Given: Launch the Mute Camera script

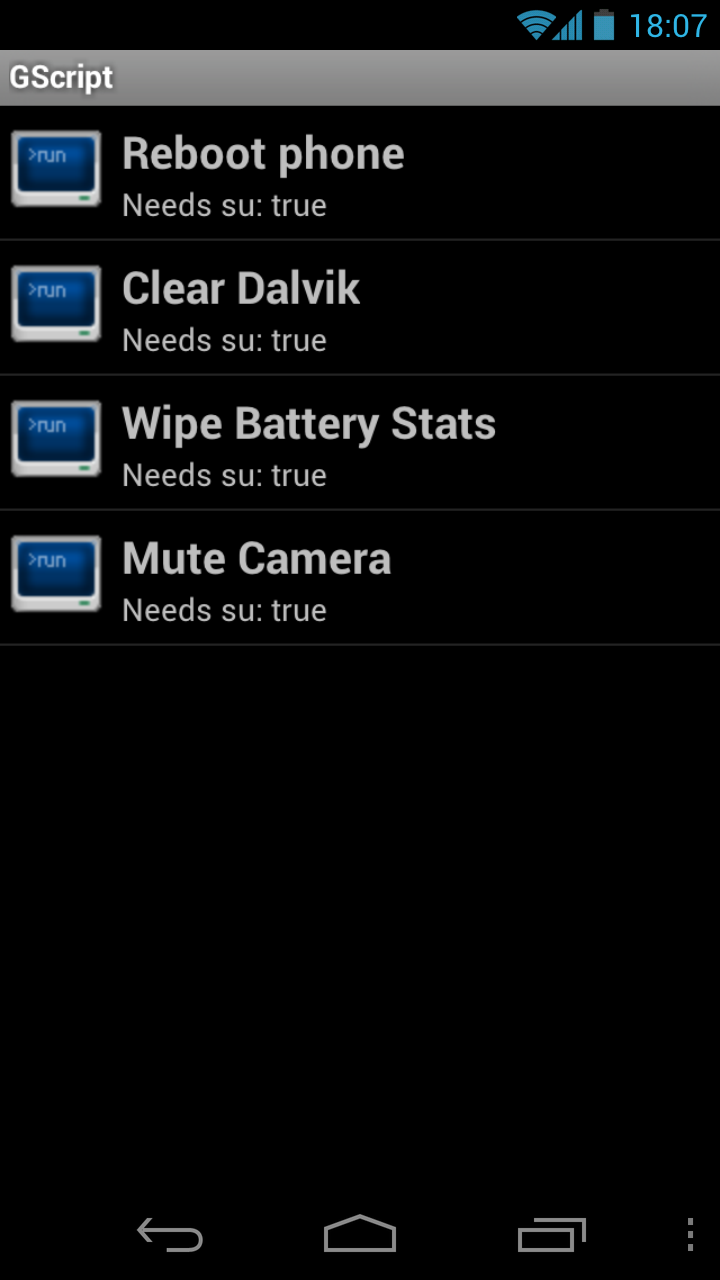Looking at the screenshot, I should 360,578.
